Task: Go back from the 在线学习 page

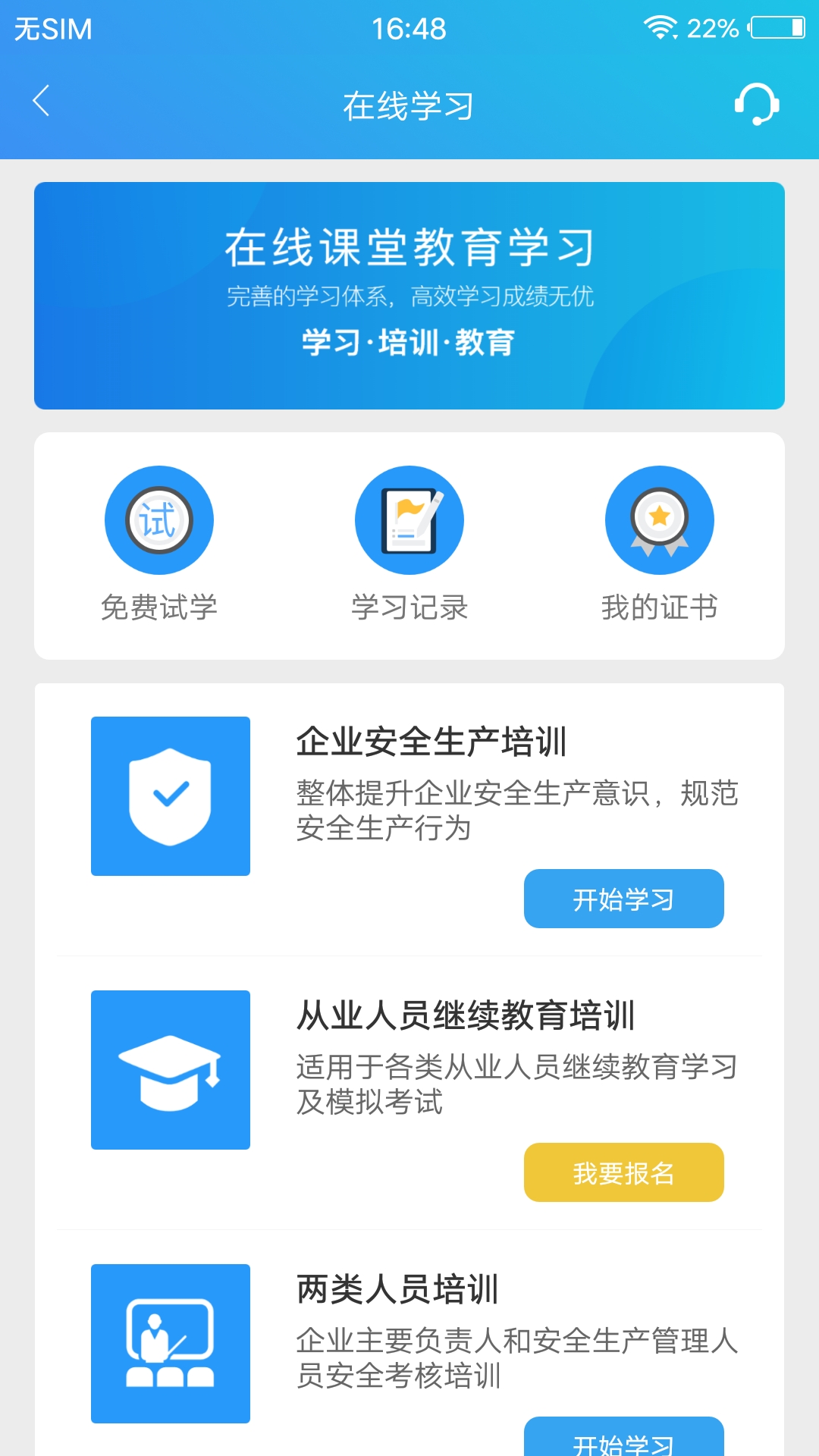Action: pos(42,101)
